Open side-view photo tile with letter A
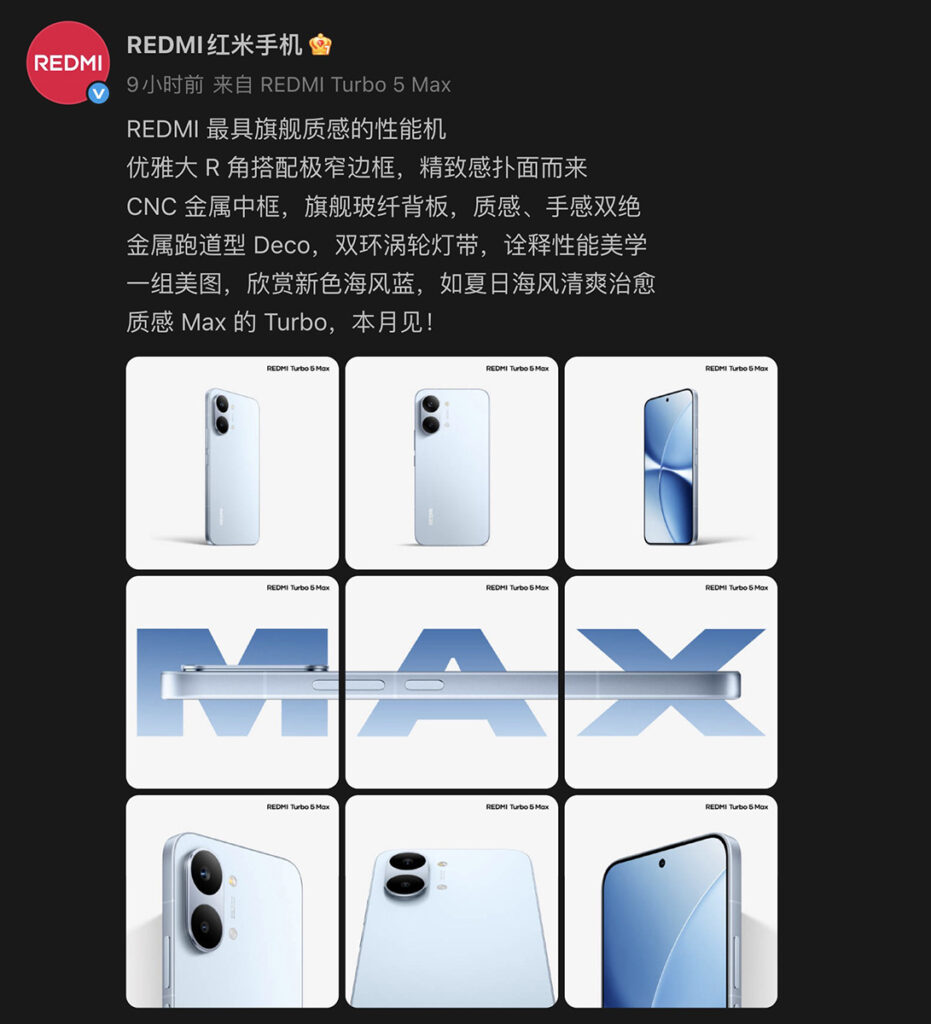The height and width of the screenshot is (1024, 931). tap(451, 682)
